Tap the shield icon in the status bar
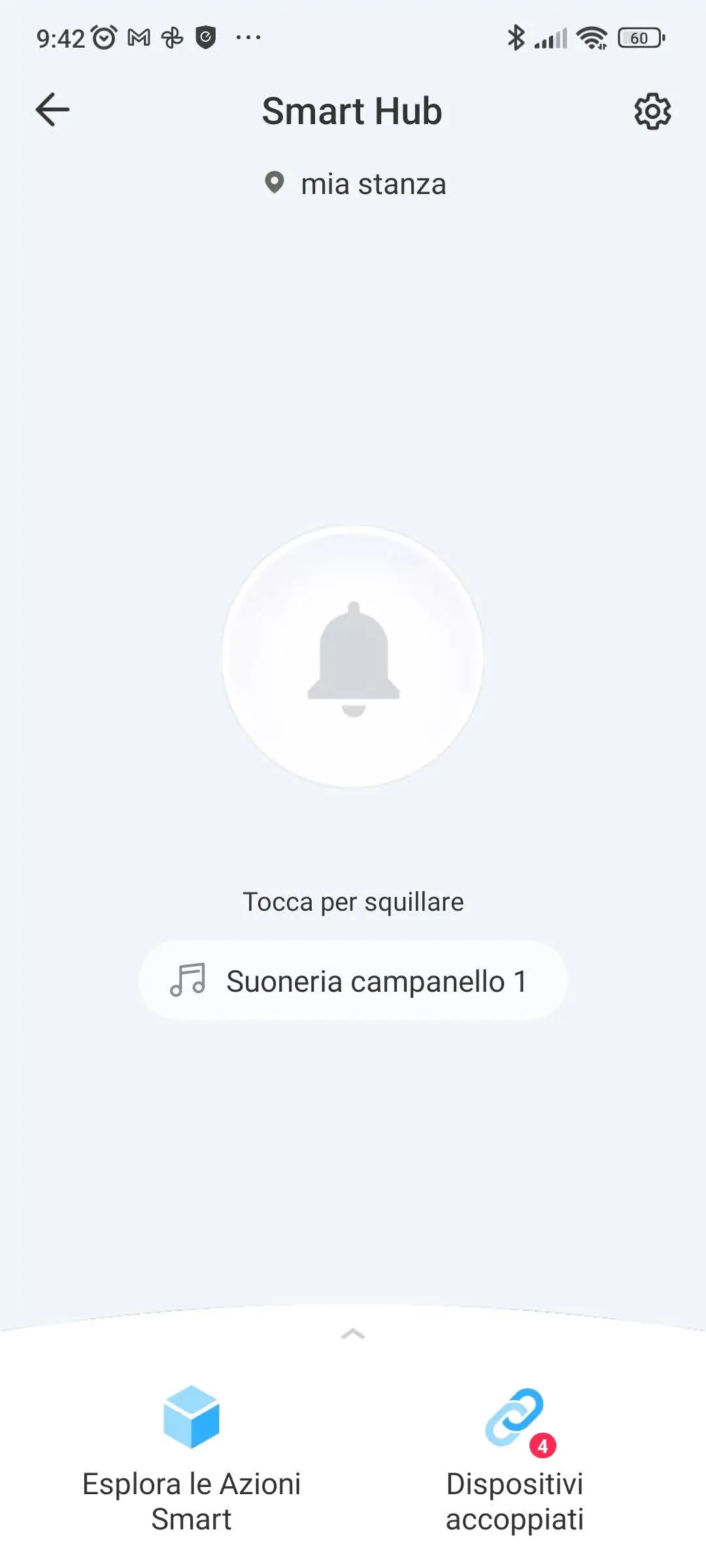 pyautogui.click(x=206, y=39)
